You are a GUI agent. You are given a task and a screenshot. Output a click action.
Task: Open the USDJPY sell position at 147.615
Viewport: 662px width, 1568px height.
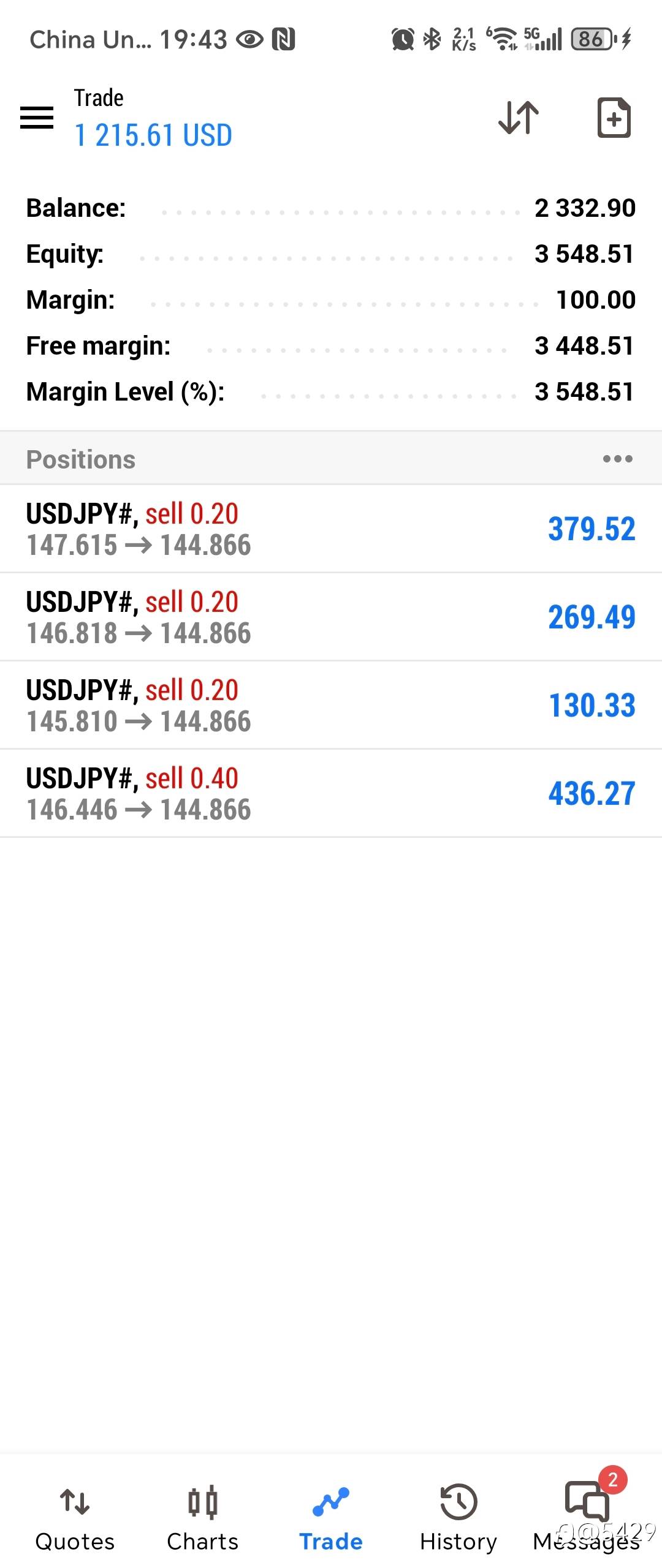(x=331, y=529)
